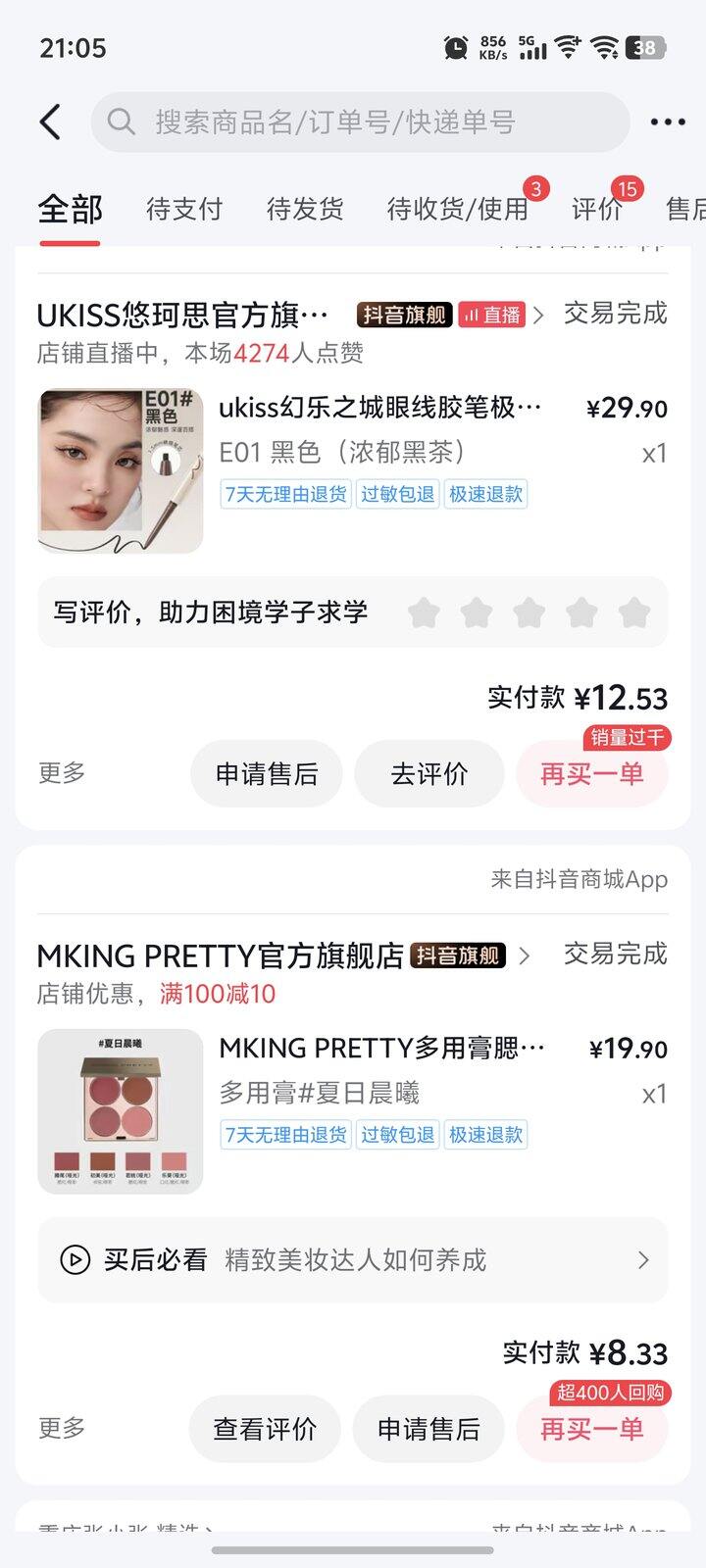The image size is (706, 1568).
Task: Switch to the 待支付 tab
Action: (184, 209)
